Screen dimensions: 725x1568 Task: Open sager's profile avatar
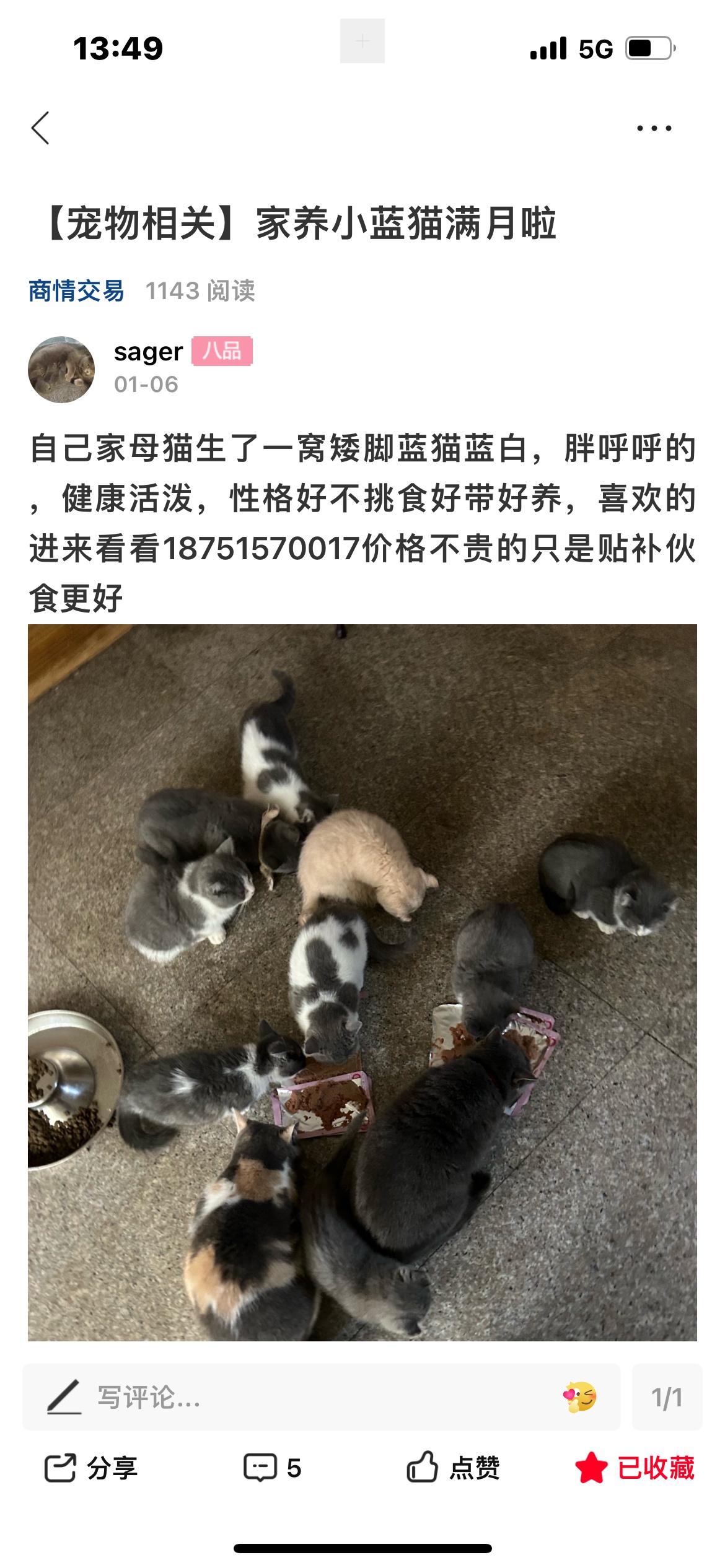tap(61, 369)
